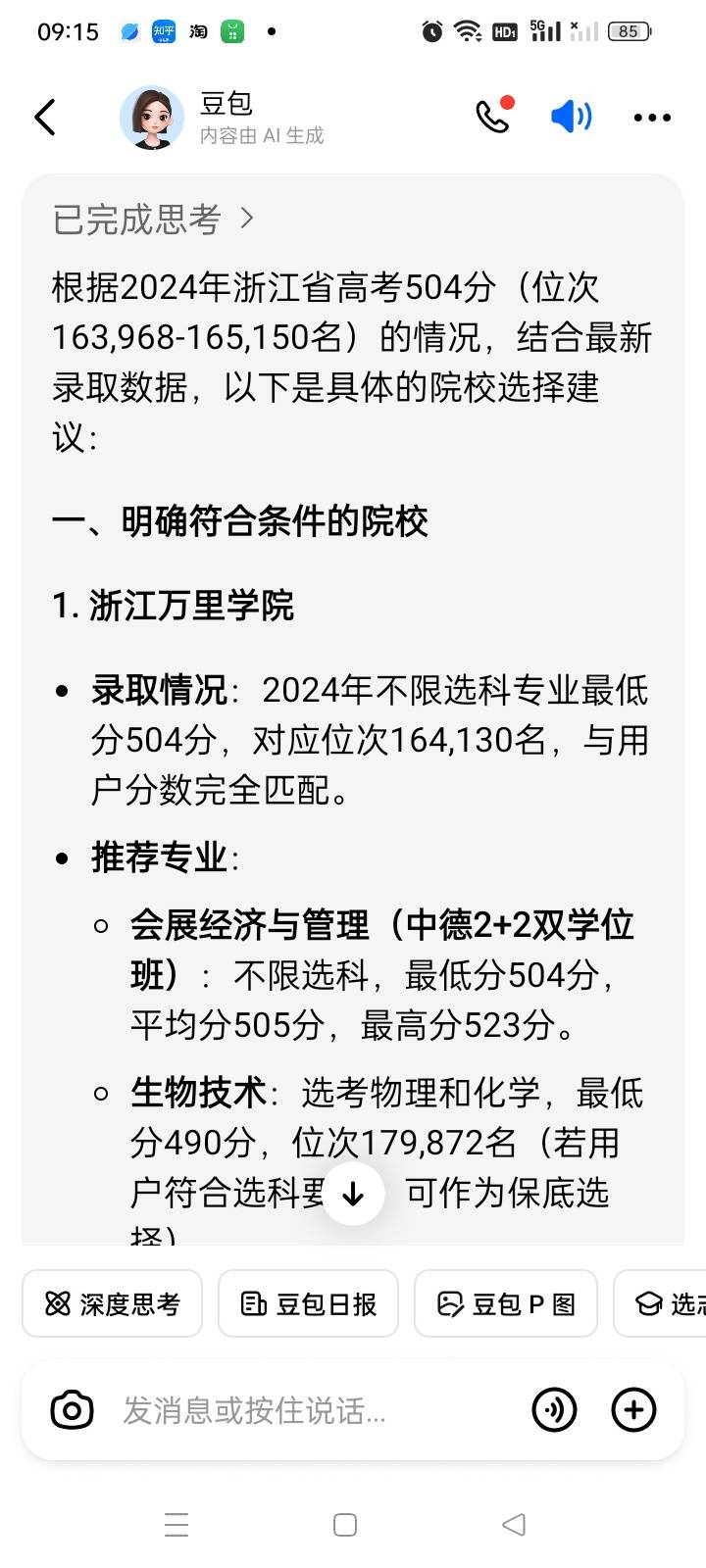Go back using the top-left arrow
706x1568 pixels.
45,117
